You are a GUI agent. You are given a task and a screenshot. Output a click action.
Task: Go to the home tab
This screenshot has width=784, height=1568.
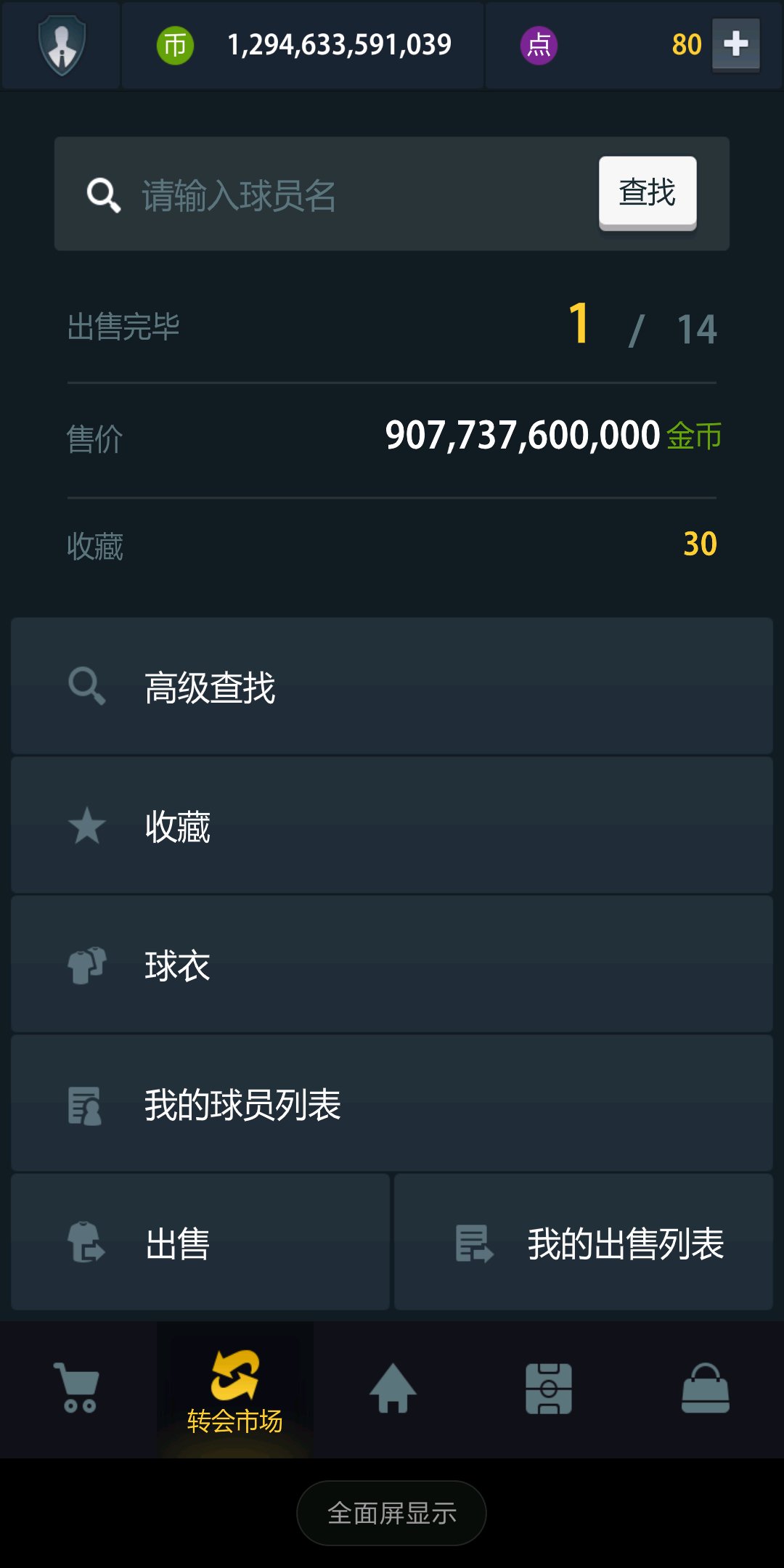pos(392,1389)
